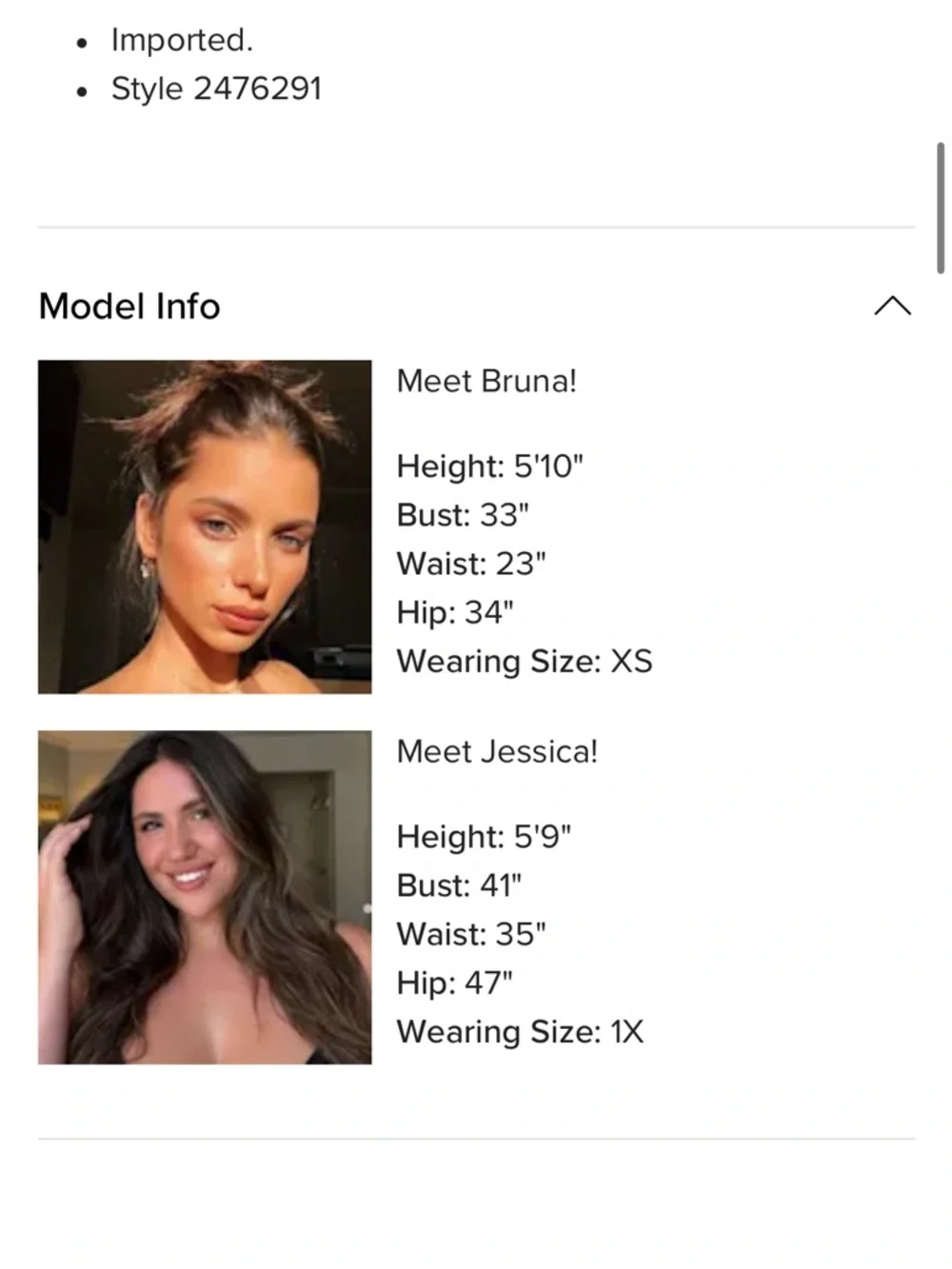Collapse the Model Info section
Image resolution: width=952 pixels, height=1269 pixels.
892,307
